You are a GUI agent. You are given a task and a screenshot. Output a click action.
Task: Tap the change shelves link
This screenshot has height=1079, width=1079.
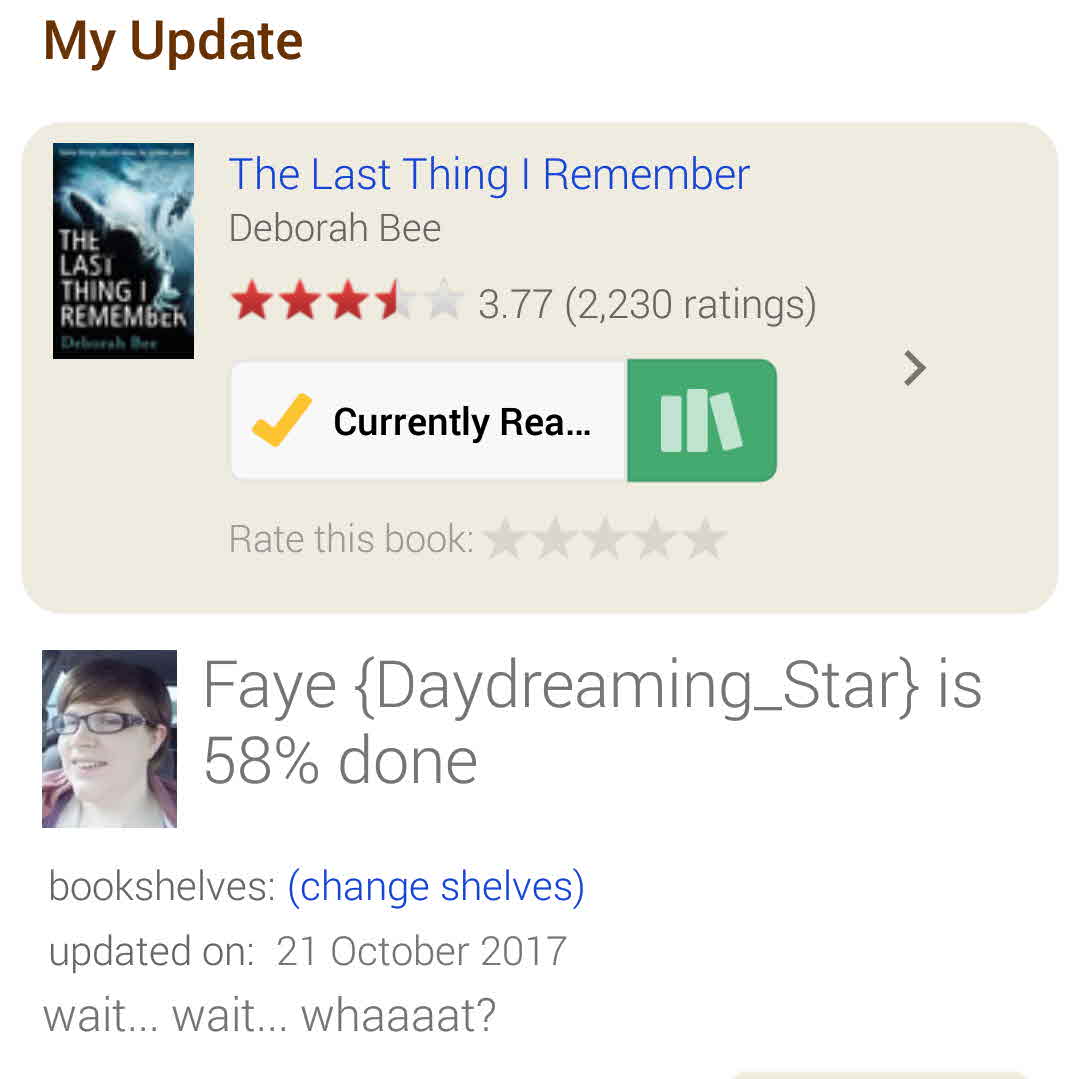click(x=436, y=887)
